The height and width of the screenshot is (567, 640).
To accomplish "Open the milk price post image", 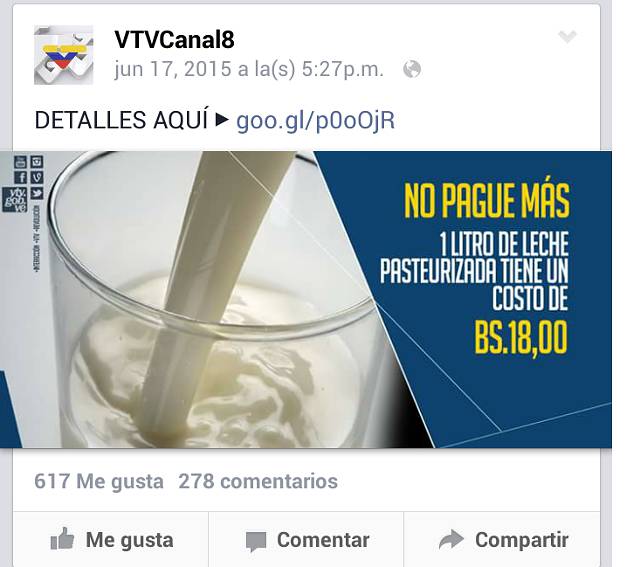I will [x=310, y=298].
